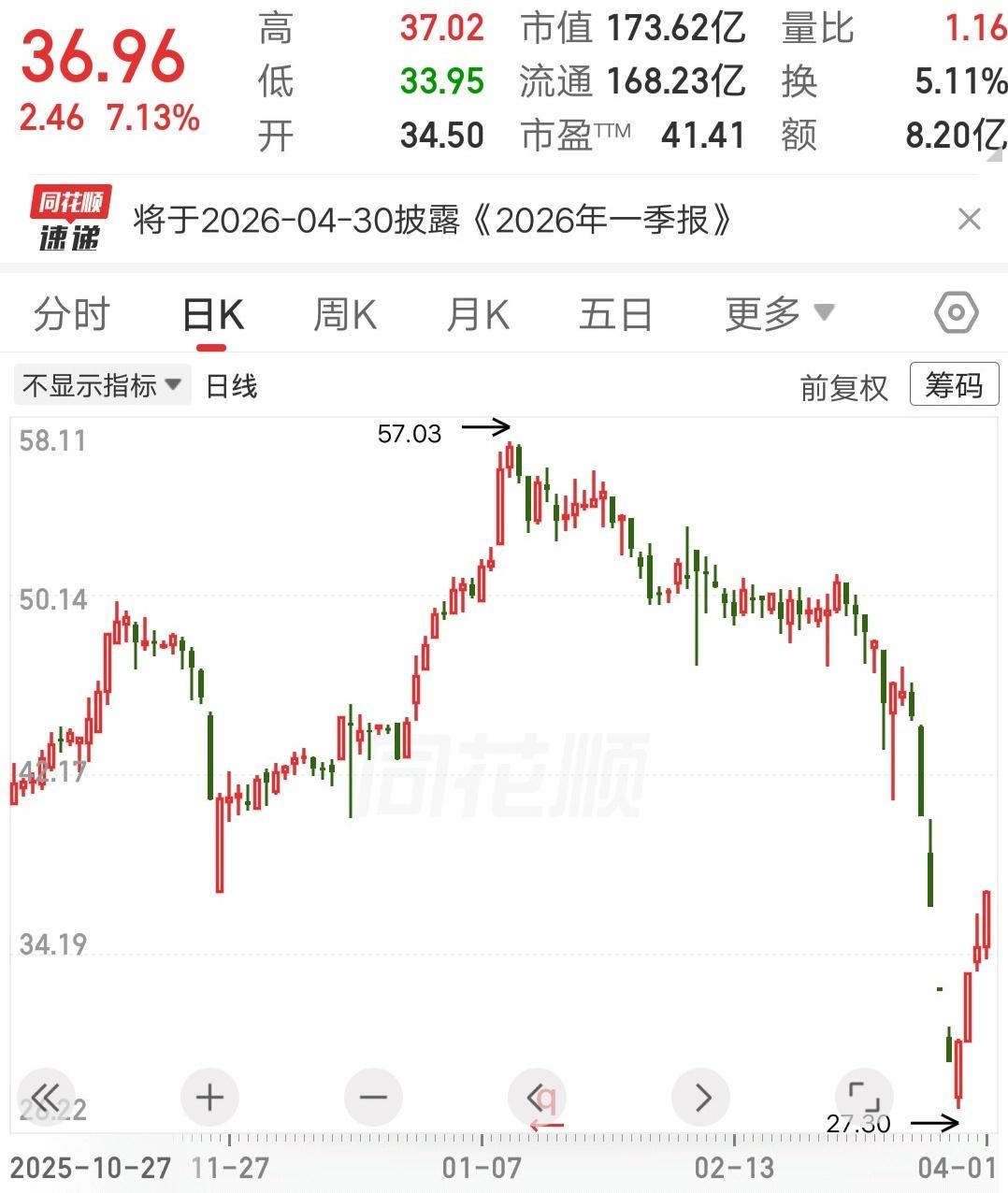Image resolution: width=1008 pixels, height=1193 pixels.
Task: Open the 更多 menu arrow
Action: [x=823, y=313]
